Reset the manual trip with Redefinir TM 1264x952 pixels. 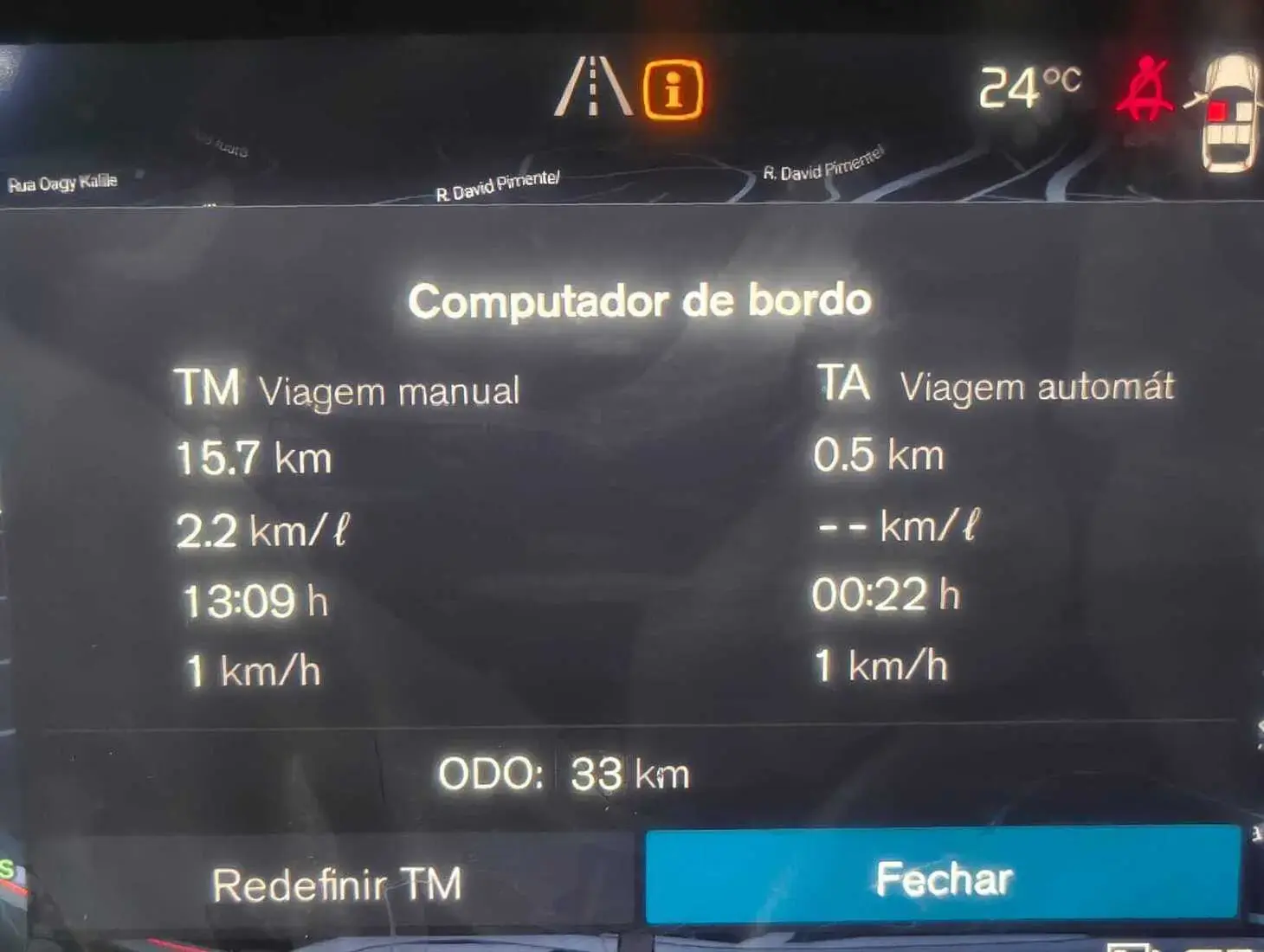336,884
